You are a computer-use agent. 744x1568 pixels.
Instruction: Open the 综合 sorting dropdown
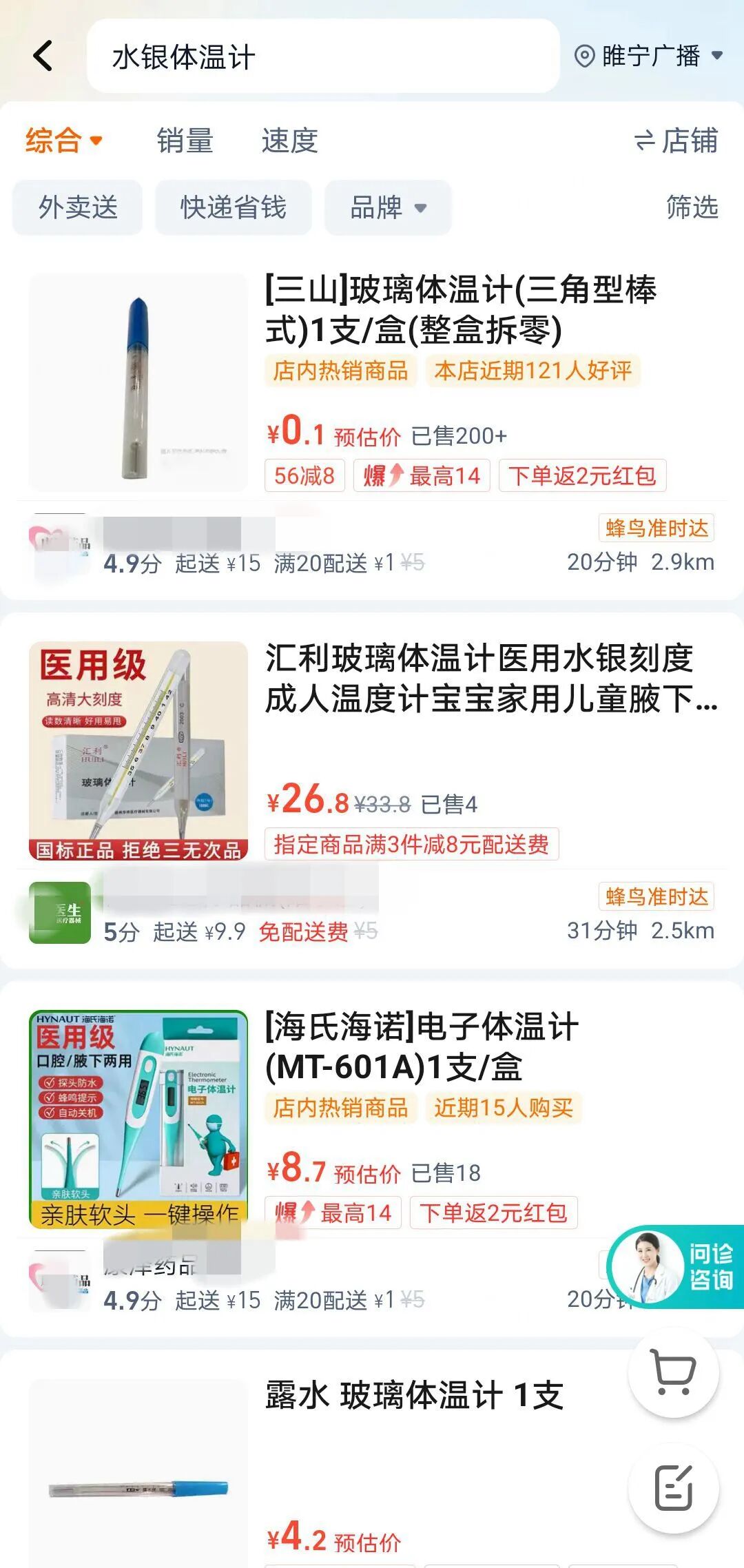click(63, 141)
